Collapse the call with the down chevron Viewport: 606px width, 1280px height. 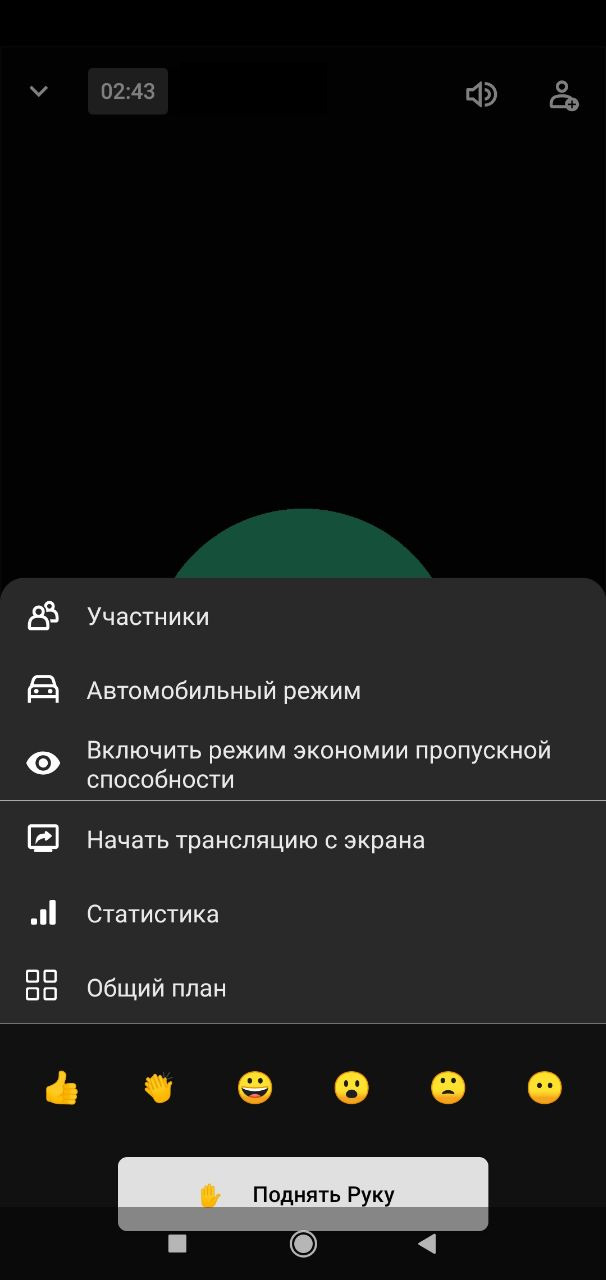39,92
